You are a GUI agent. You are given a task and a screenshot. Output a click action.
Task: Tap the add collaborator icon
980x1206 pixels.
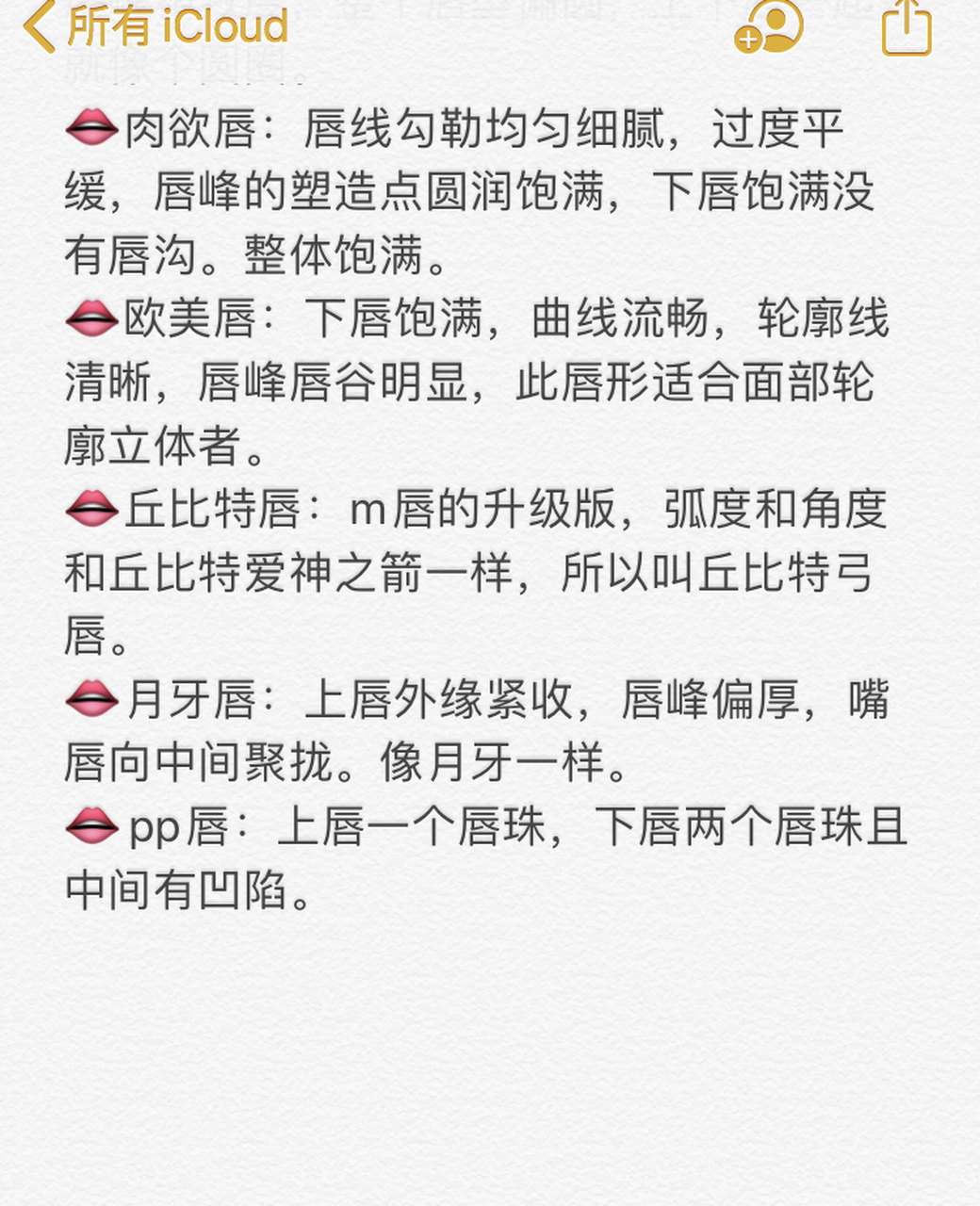[765, 26]
